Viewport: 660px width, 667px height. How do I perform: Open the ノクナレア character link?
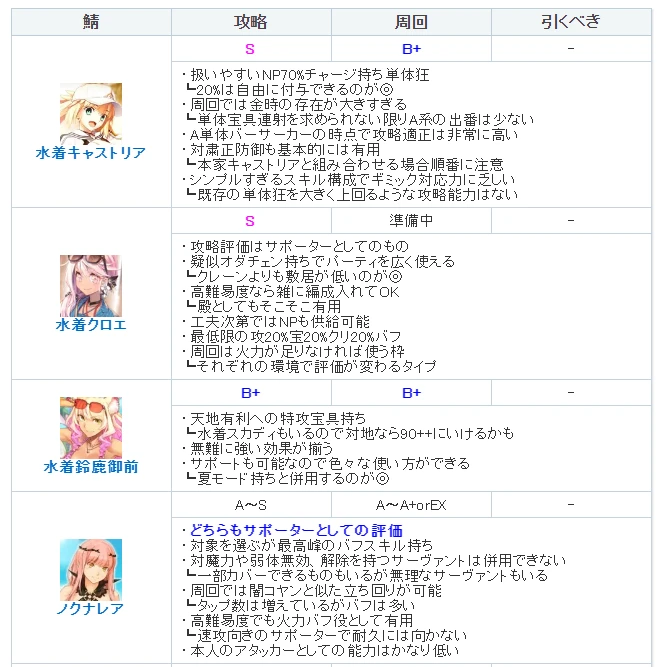(x=91, y=609)
